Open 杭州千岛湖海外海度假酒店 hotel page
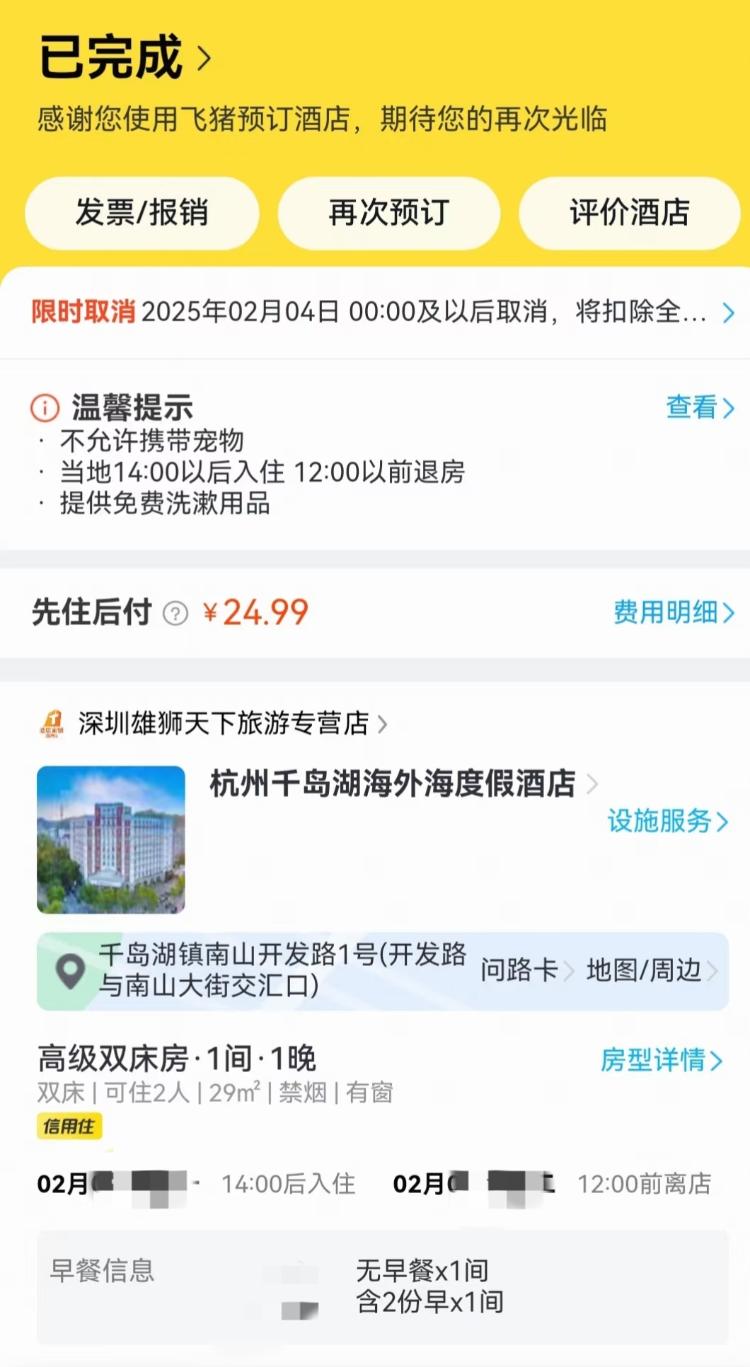The height and width of the screenshot is (1367, 750). 393,784
